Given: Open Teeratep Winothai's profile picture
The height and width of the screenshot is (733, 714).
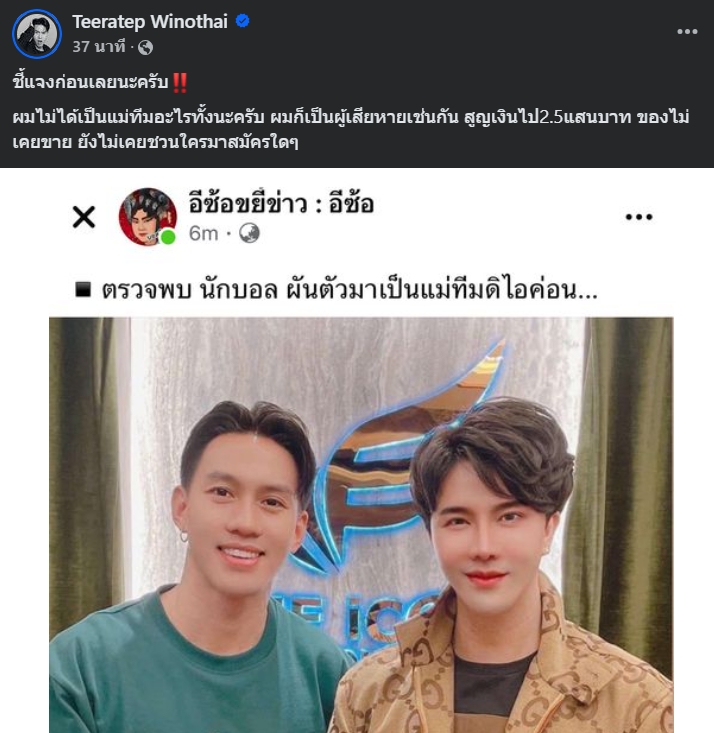Looking at the screenshot, I should [37, 34].
